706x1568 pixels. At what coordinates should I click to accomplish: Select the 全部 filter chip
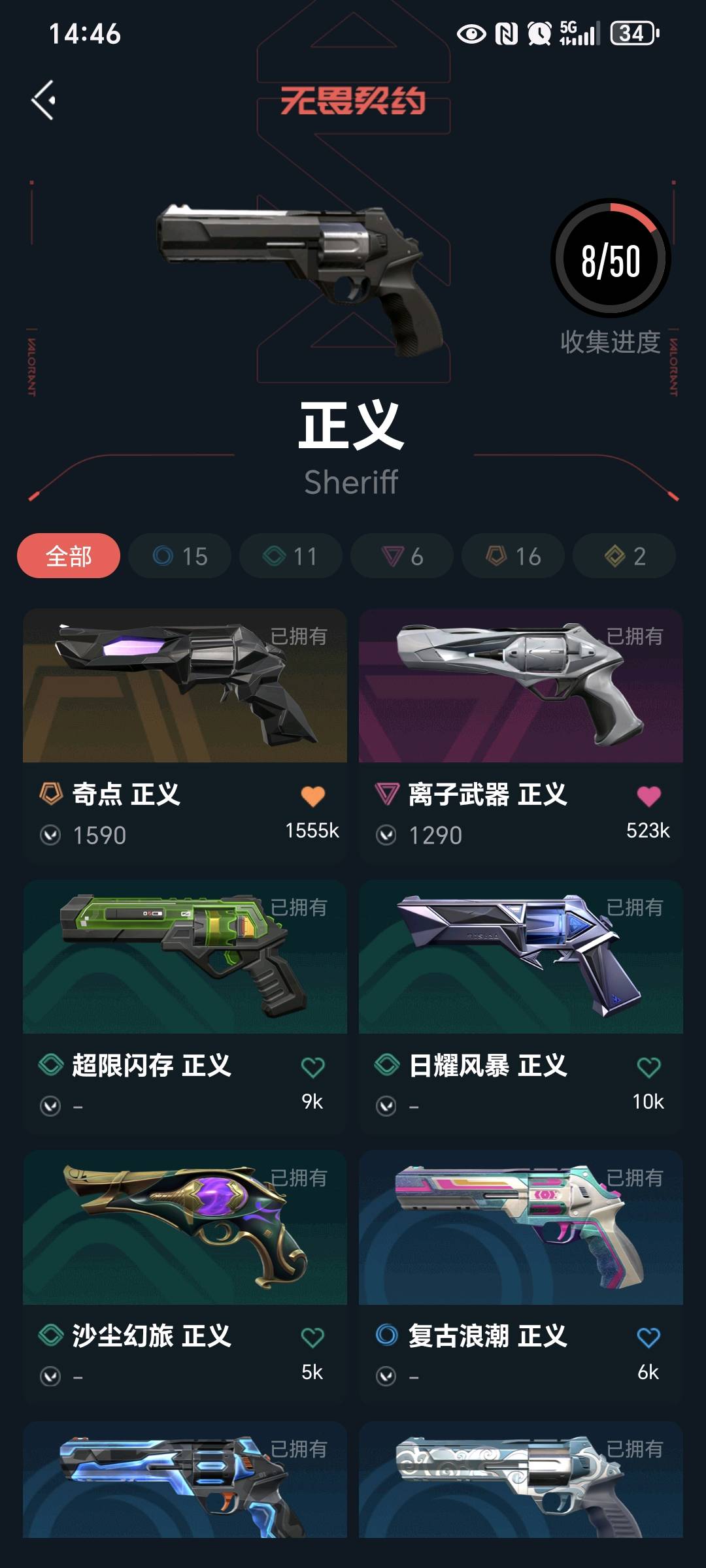click(x=69, y=556)
